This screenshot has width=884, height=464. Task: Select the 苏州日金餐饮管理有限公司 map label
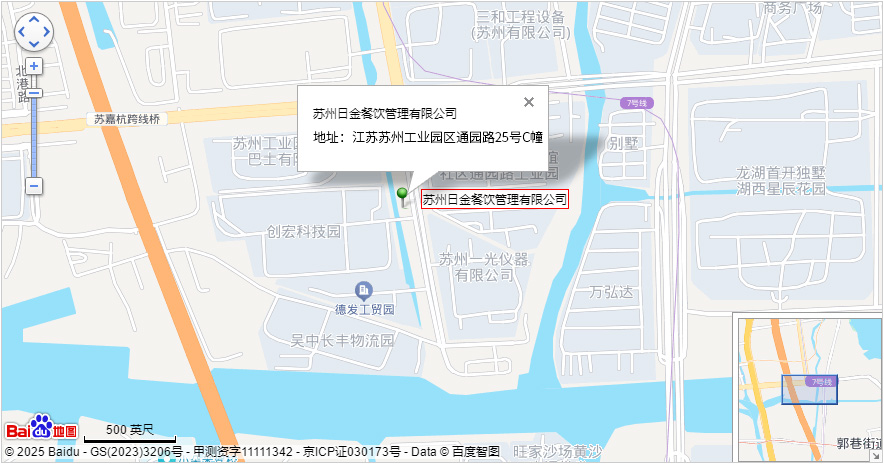coord(494,200)
